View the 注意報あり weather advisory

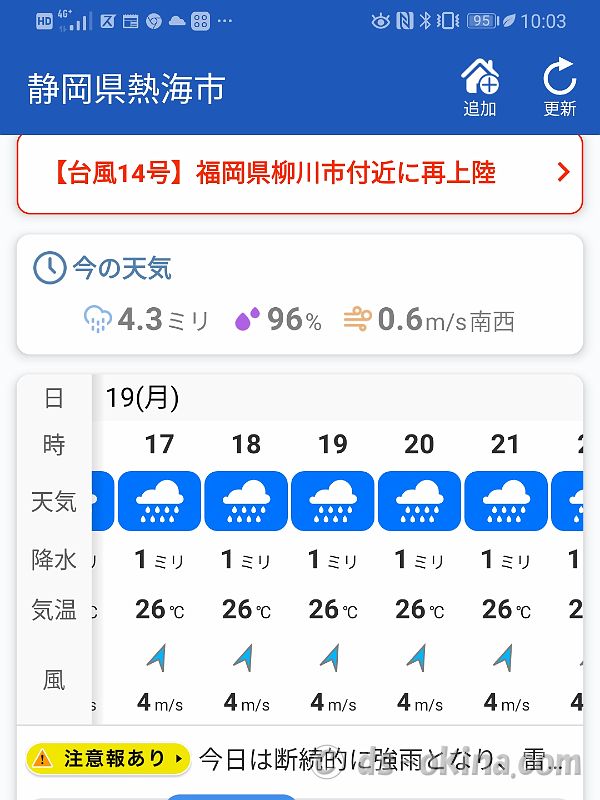click(108, 759)
